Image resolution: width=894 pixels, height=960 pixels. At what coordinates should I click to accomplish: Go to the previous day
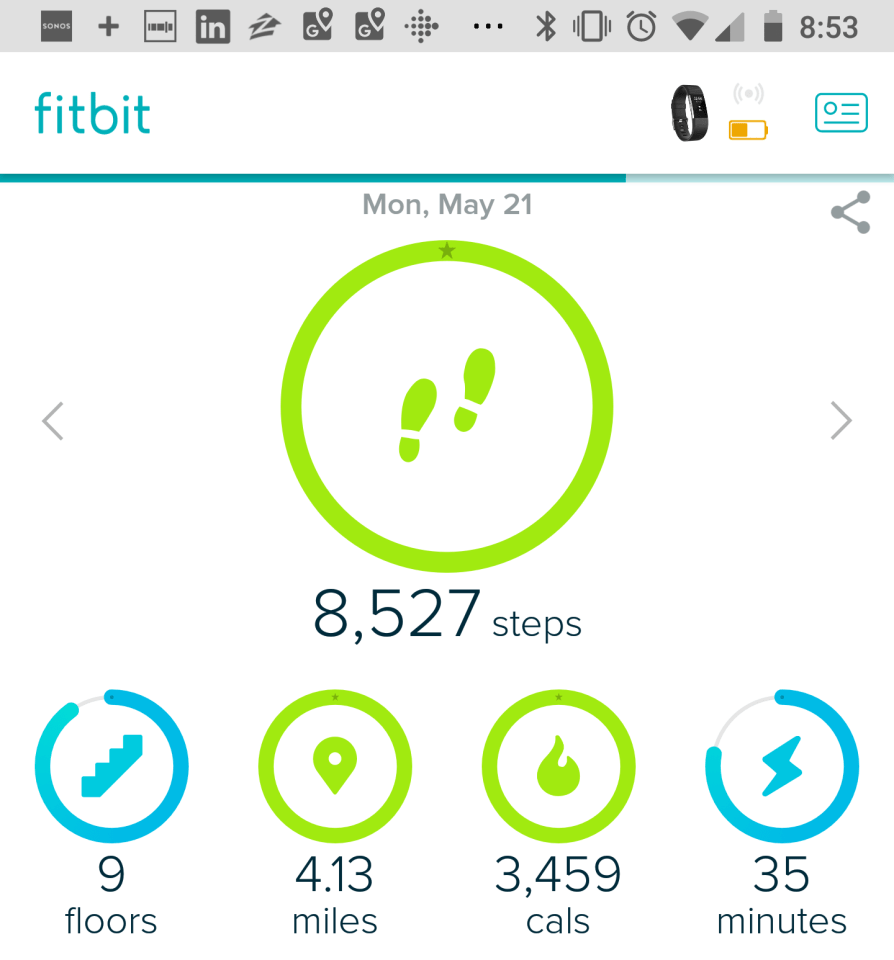(53, 421)
